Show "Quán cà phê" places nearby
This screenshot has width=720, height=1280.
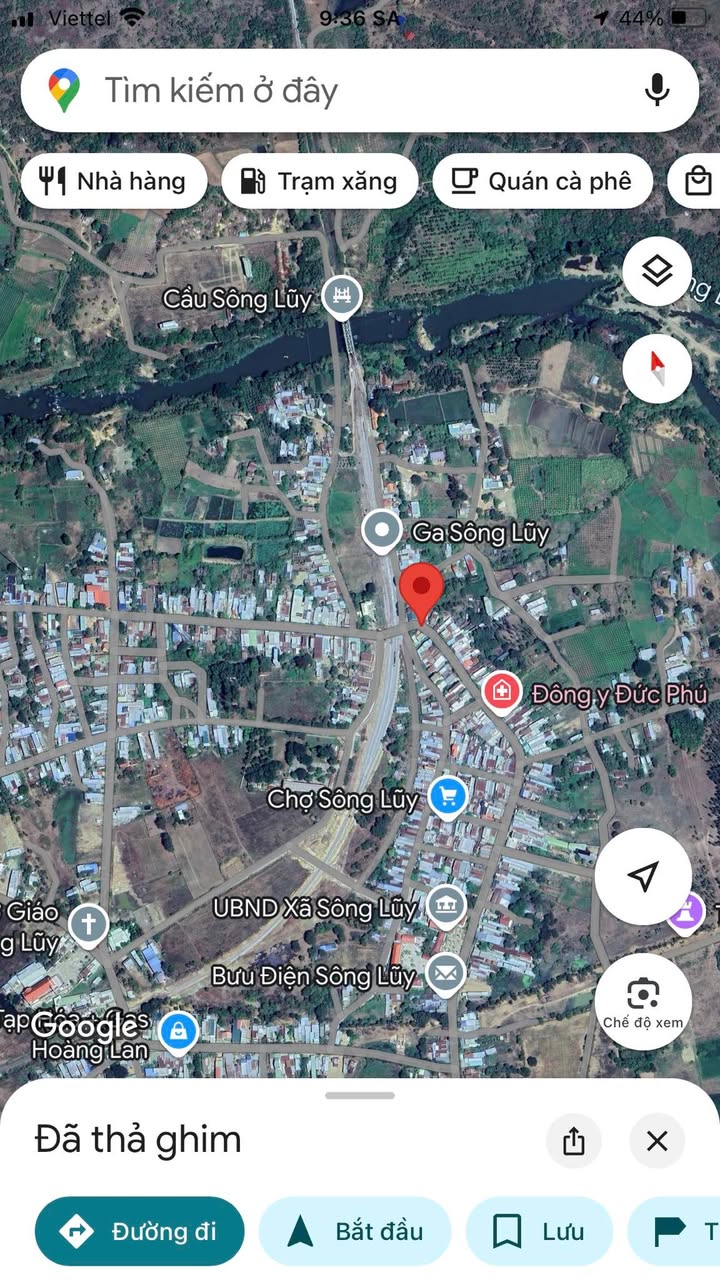[x=541, y=181]
